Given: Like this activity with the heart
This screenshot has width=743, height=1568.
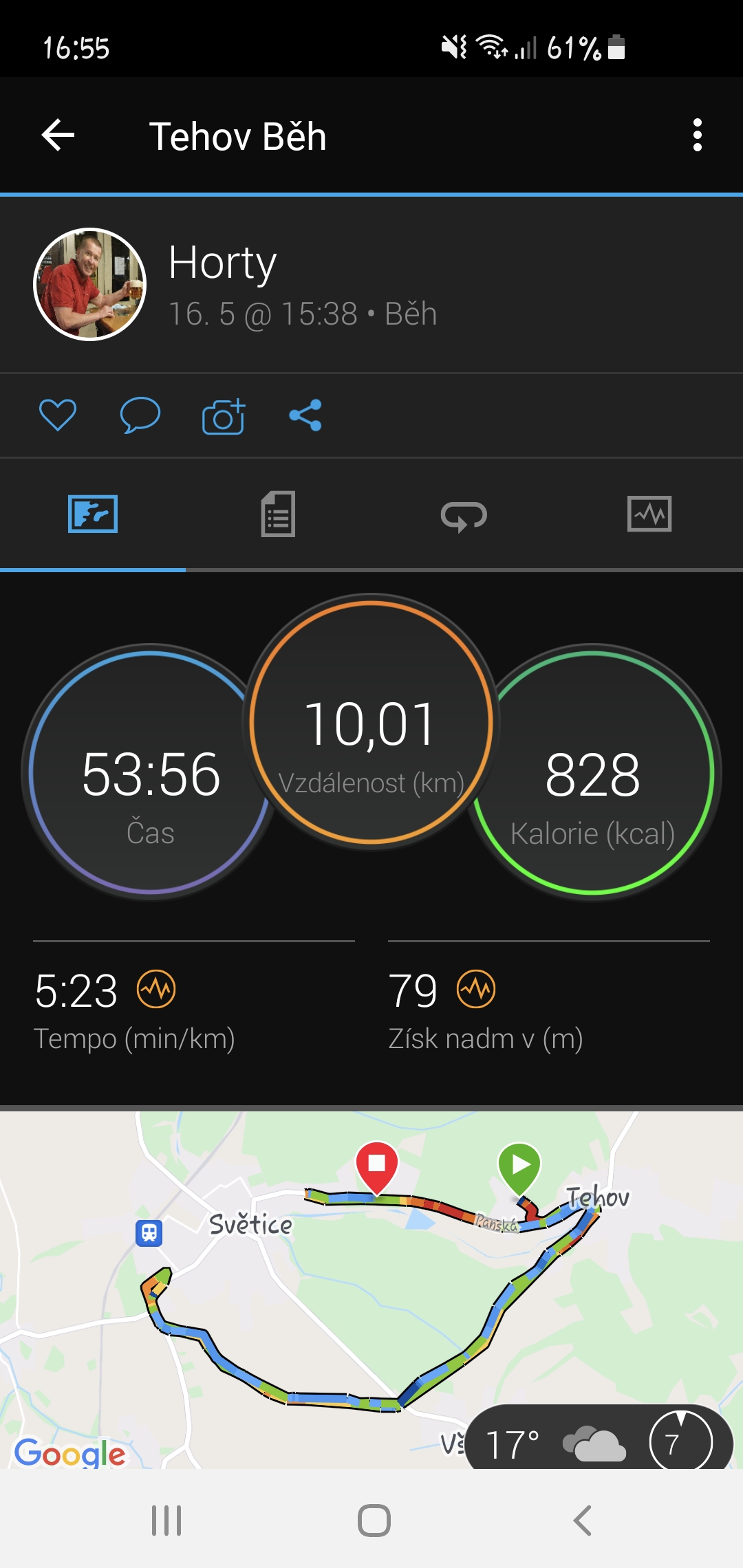Looking at the screenshot, I should [58, 415].
